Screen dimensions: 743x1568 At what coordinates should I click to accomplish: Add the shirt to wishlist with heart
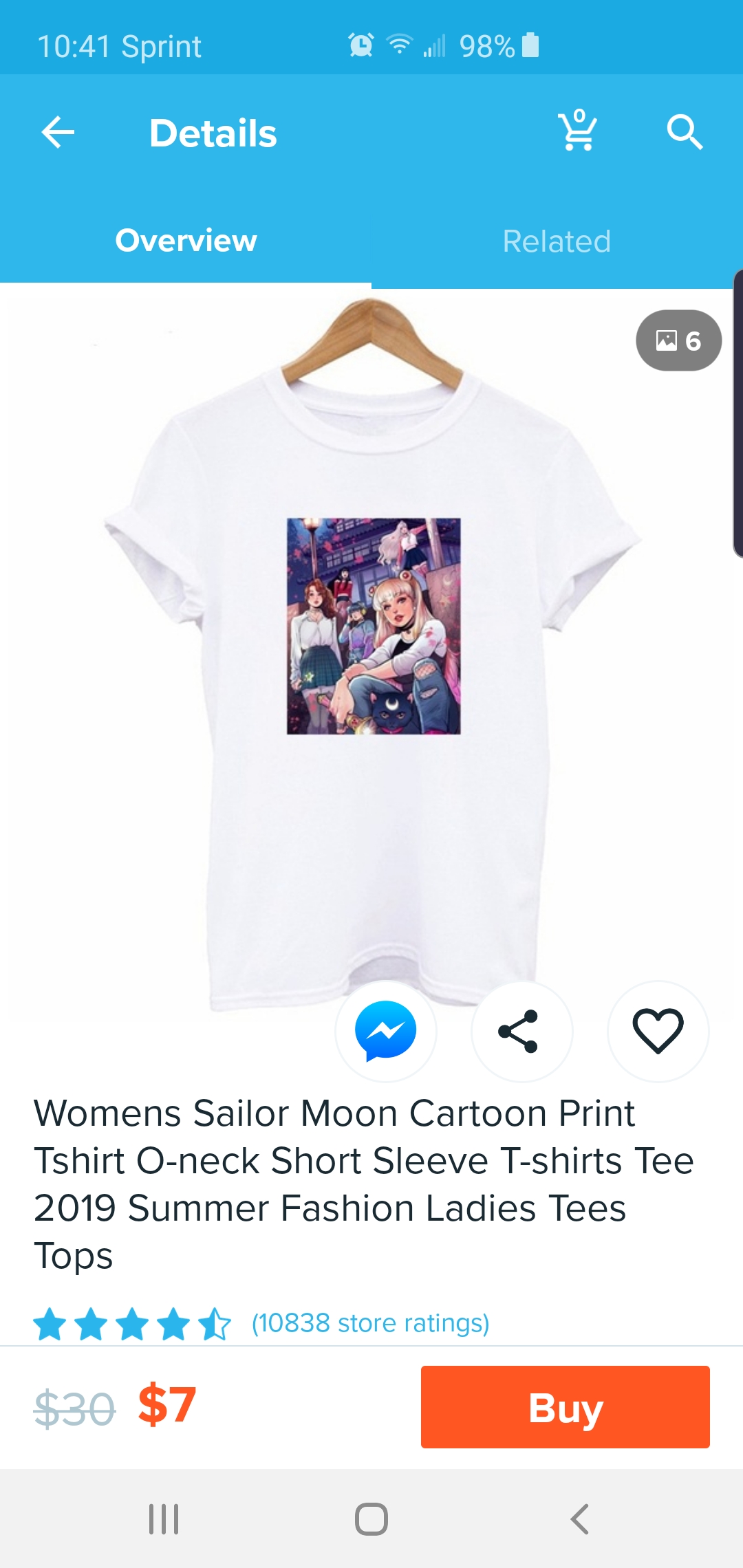tap(658, 1031)
